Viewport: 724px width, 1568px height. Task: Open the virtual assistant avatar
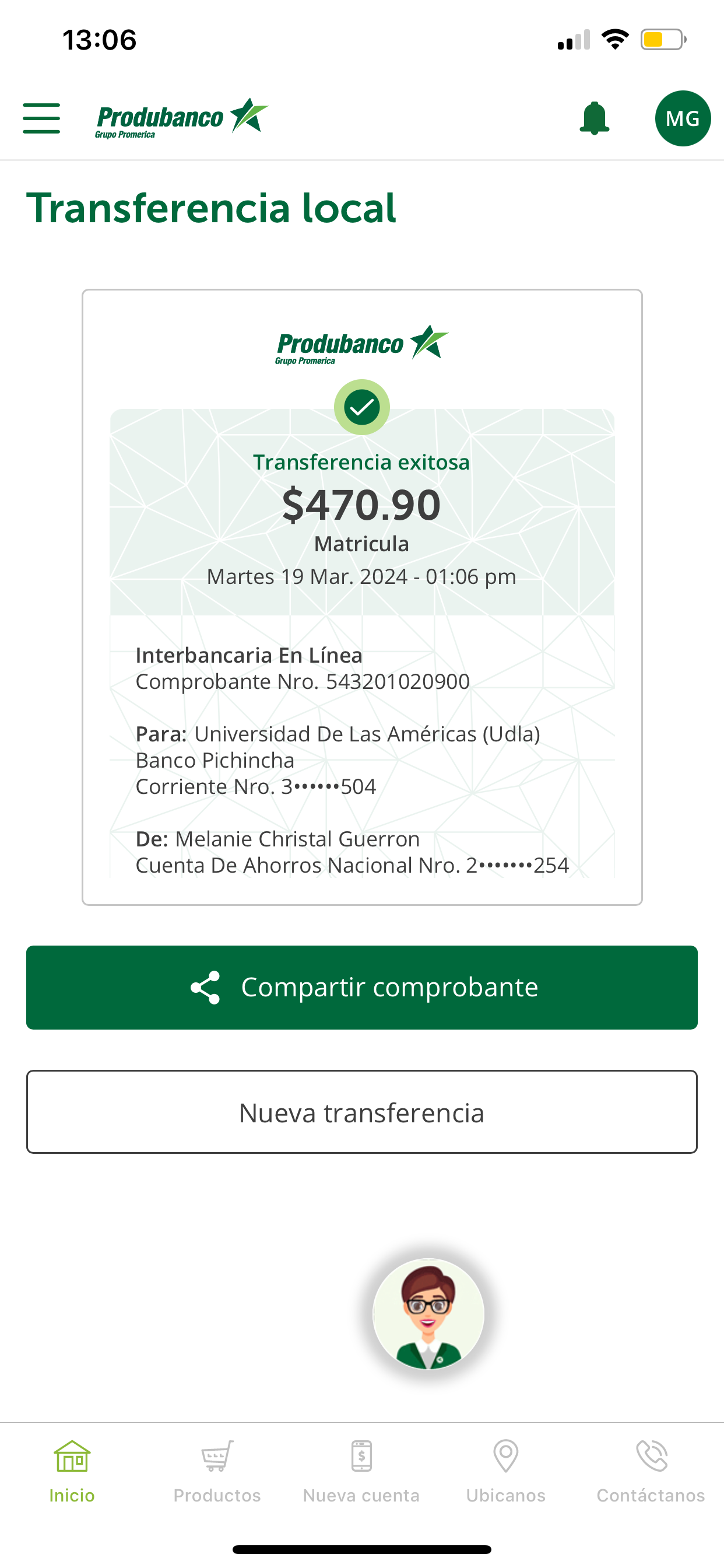coord(428,1314)
